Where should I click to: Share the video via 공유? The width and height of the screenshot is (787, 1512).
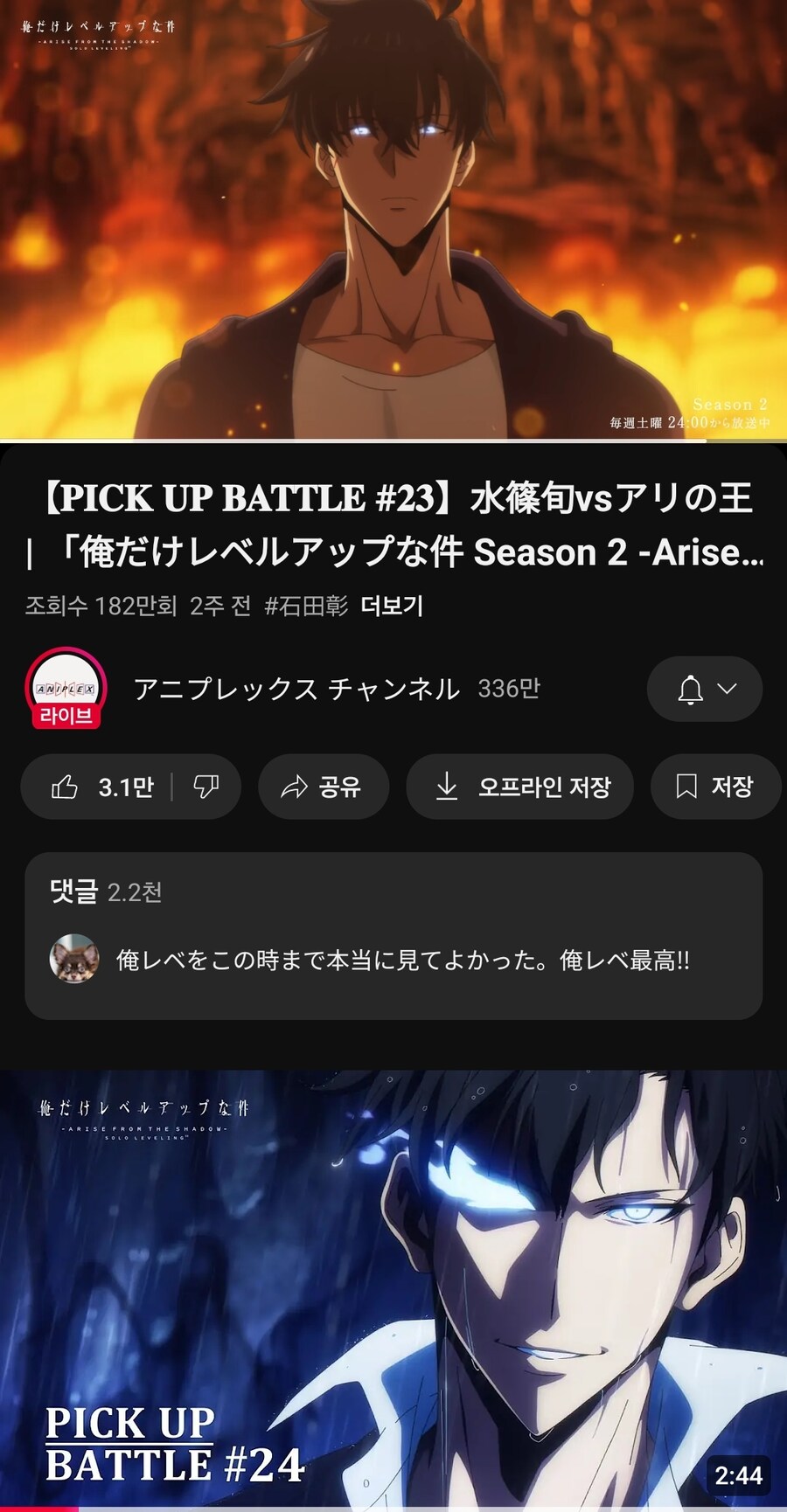coord(323,787)
